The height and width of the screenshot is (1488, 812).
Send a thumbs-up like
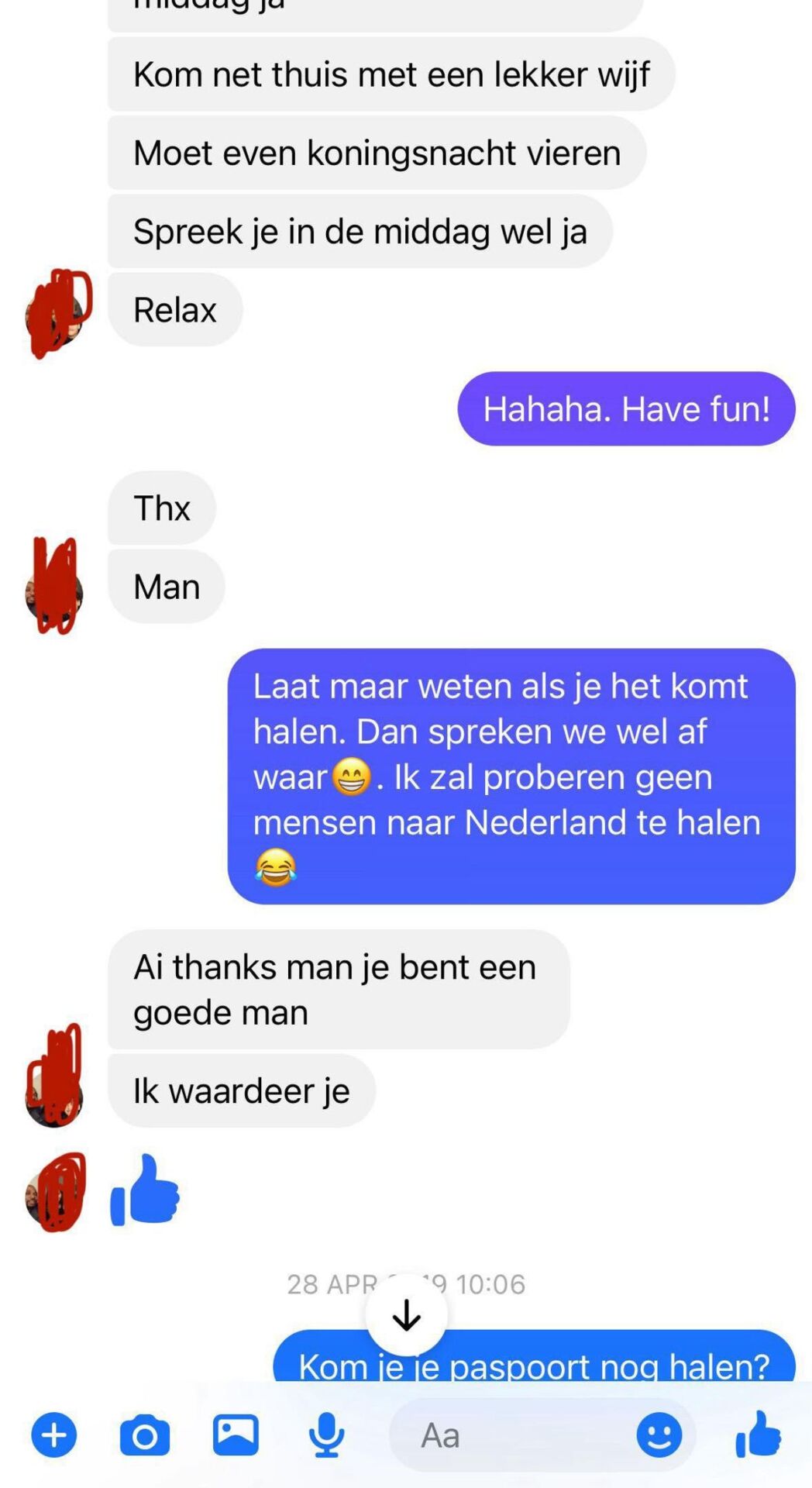point(759,1434)
